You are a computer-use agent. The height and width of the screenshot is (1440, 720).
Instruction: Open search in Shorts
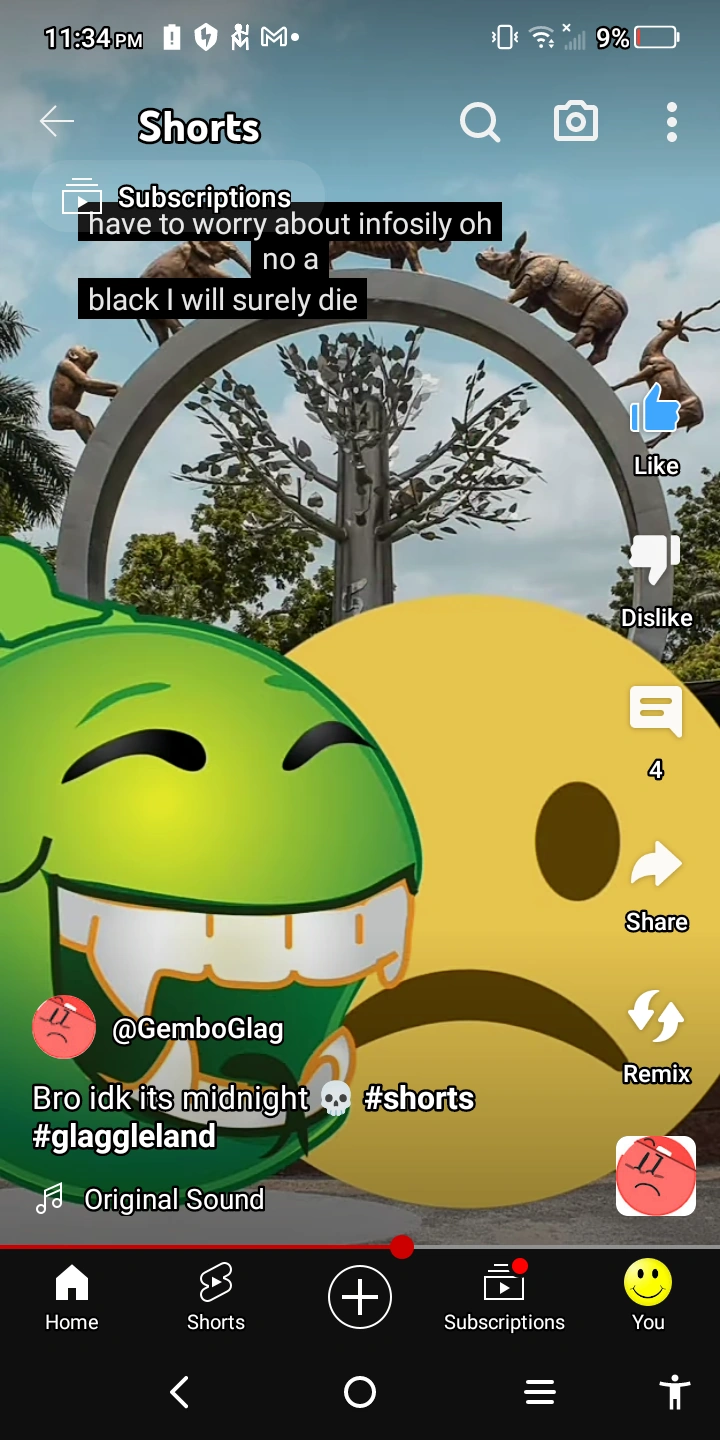[x=479, y=123]
